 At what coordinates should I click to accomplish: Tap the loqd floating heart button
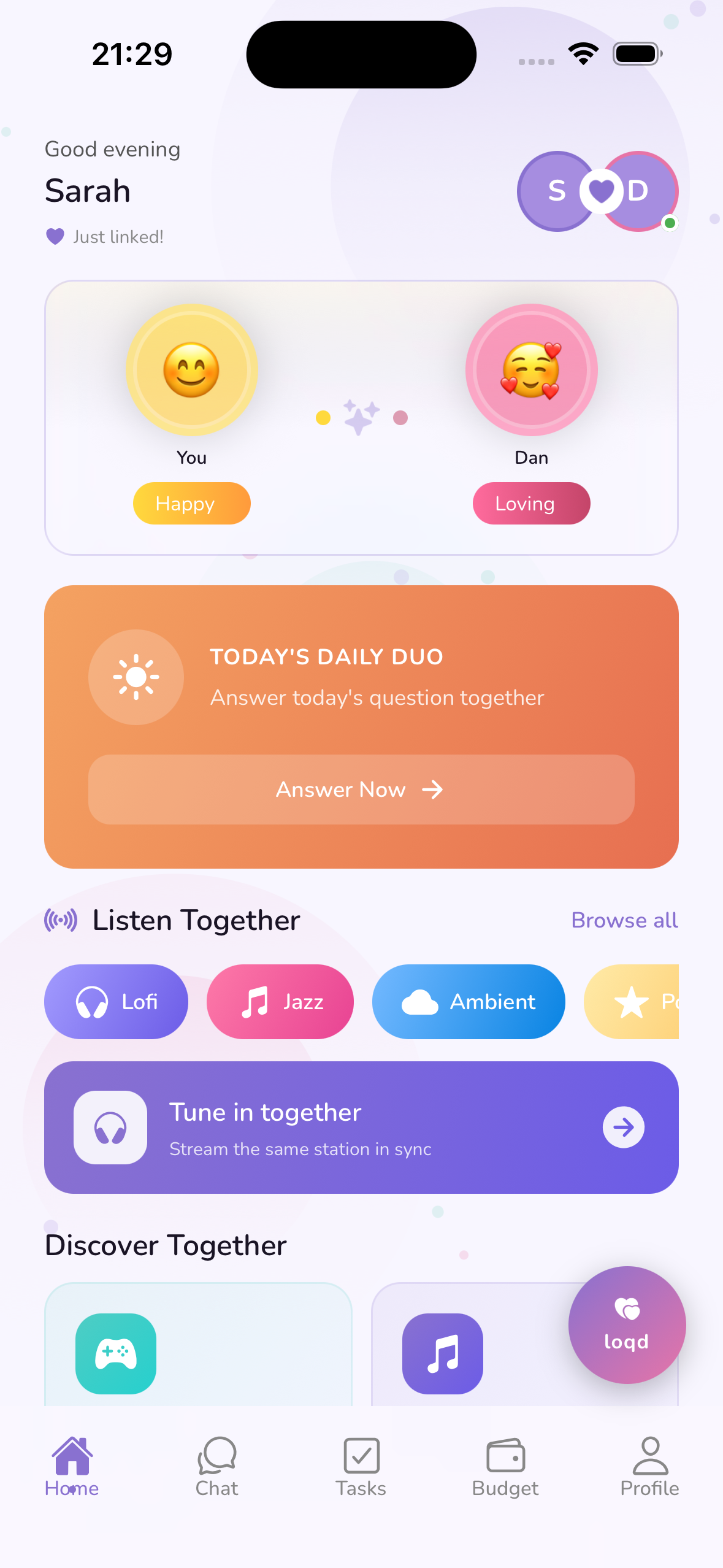pyautogui.click(x=627, y=1324)
